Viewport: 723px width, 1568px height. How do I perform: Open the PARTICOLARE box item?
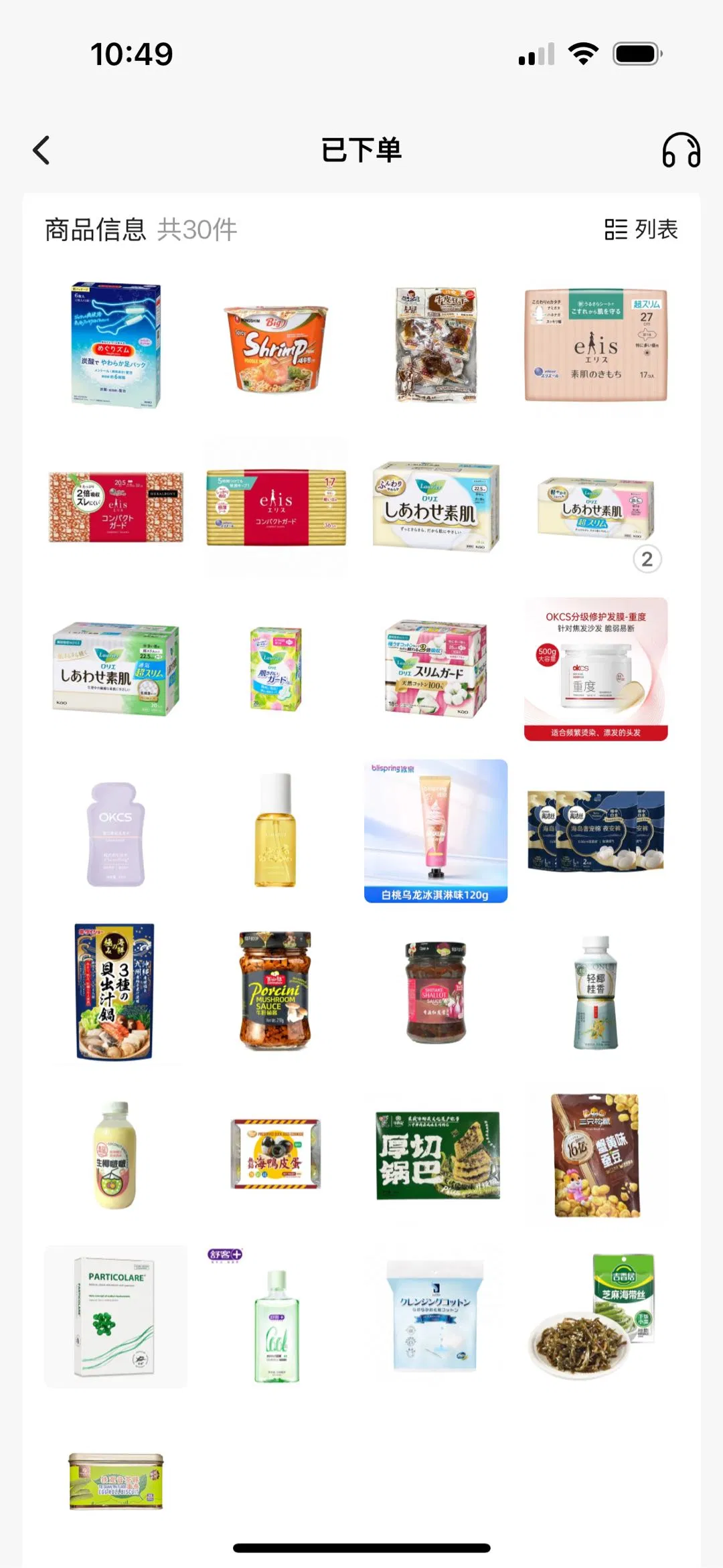(116, 1317)
